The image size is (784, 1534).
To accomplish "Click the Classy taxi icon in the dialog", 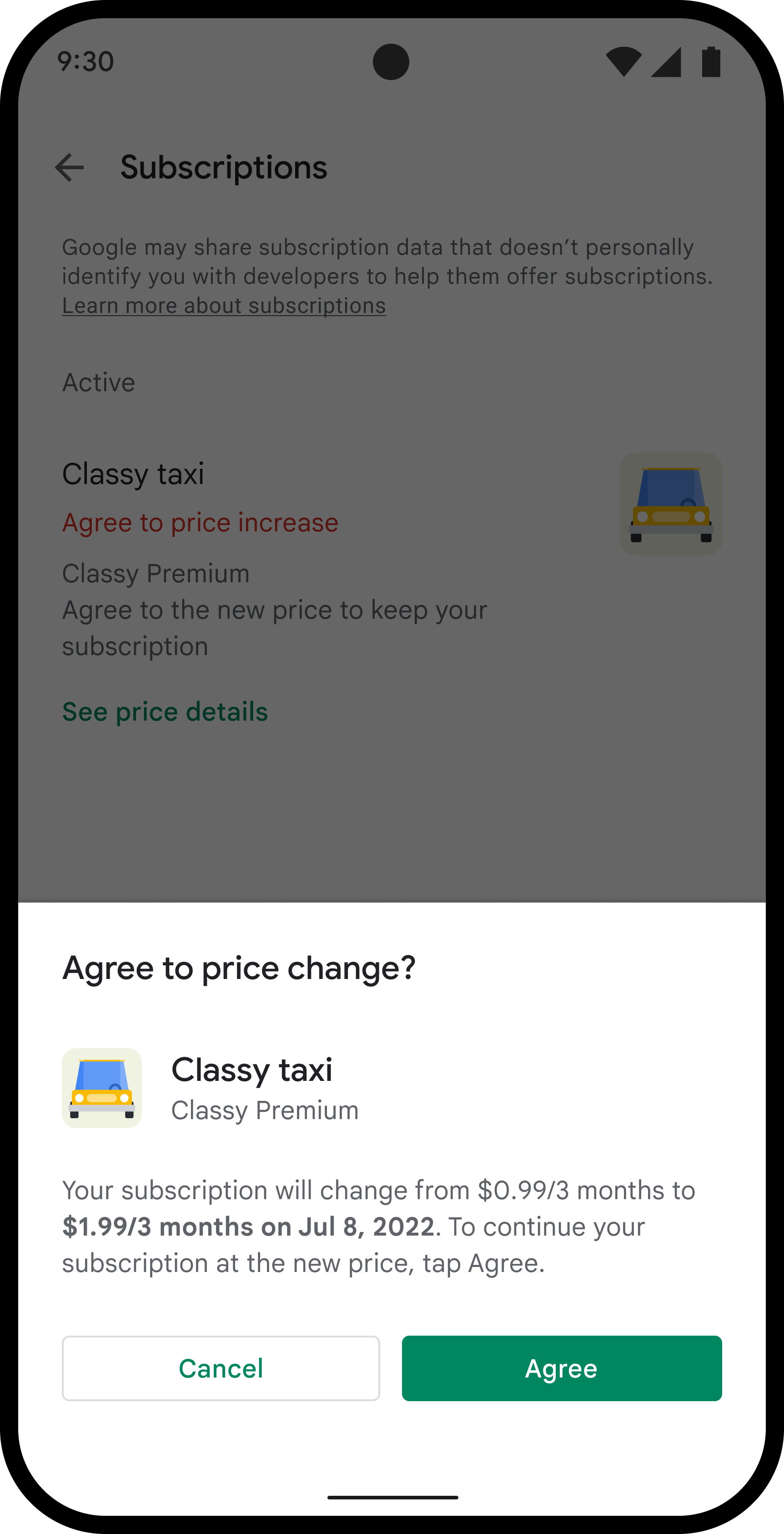I will [102, 1087].
